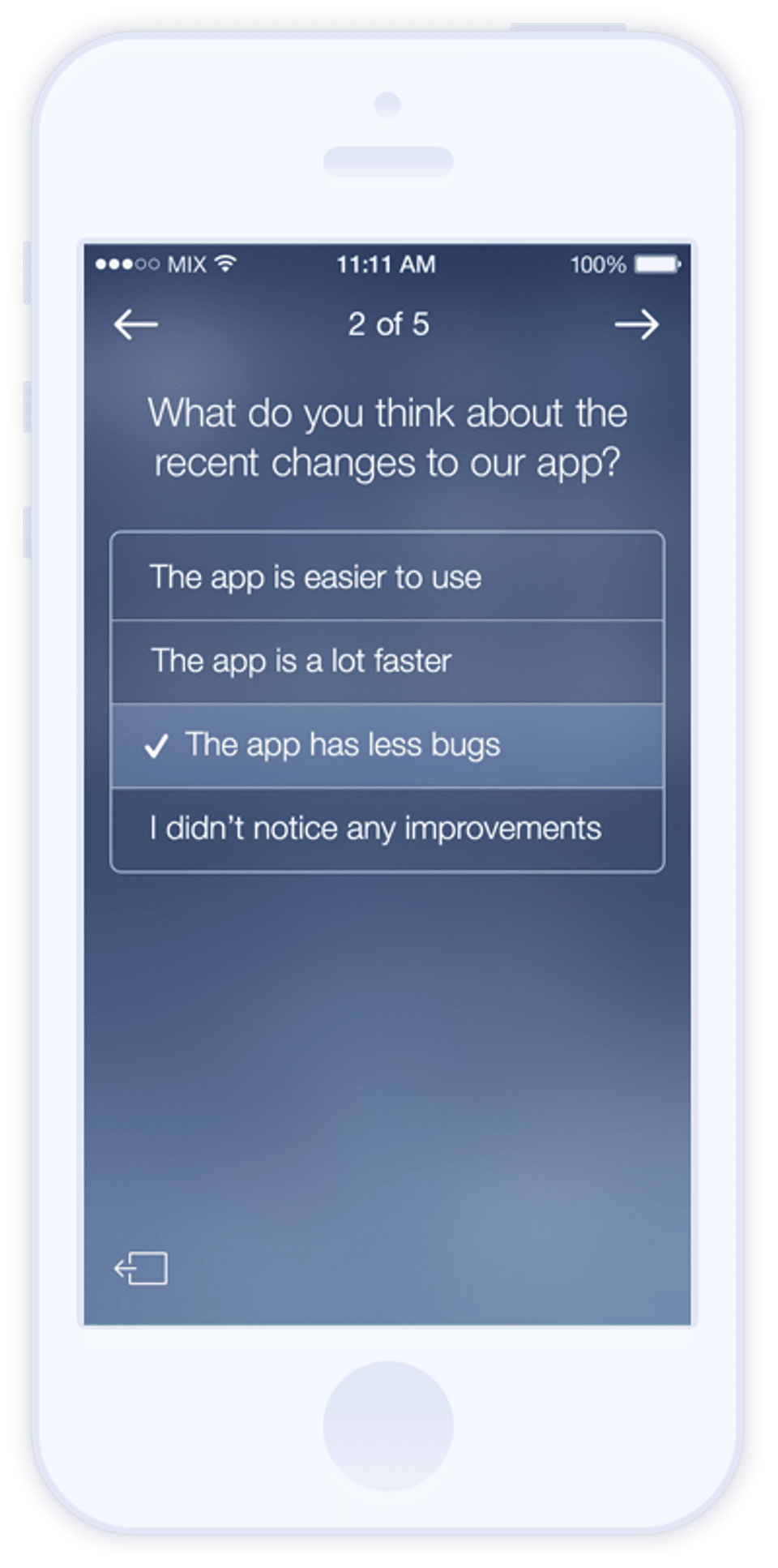The height and width of the screenshot is (1568, 778).
Task: Go back to the previous question
Action: tap(135, 325)
